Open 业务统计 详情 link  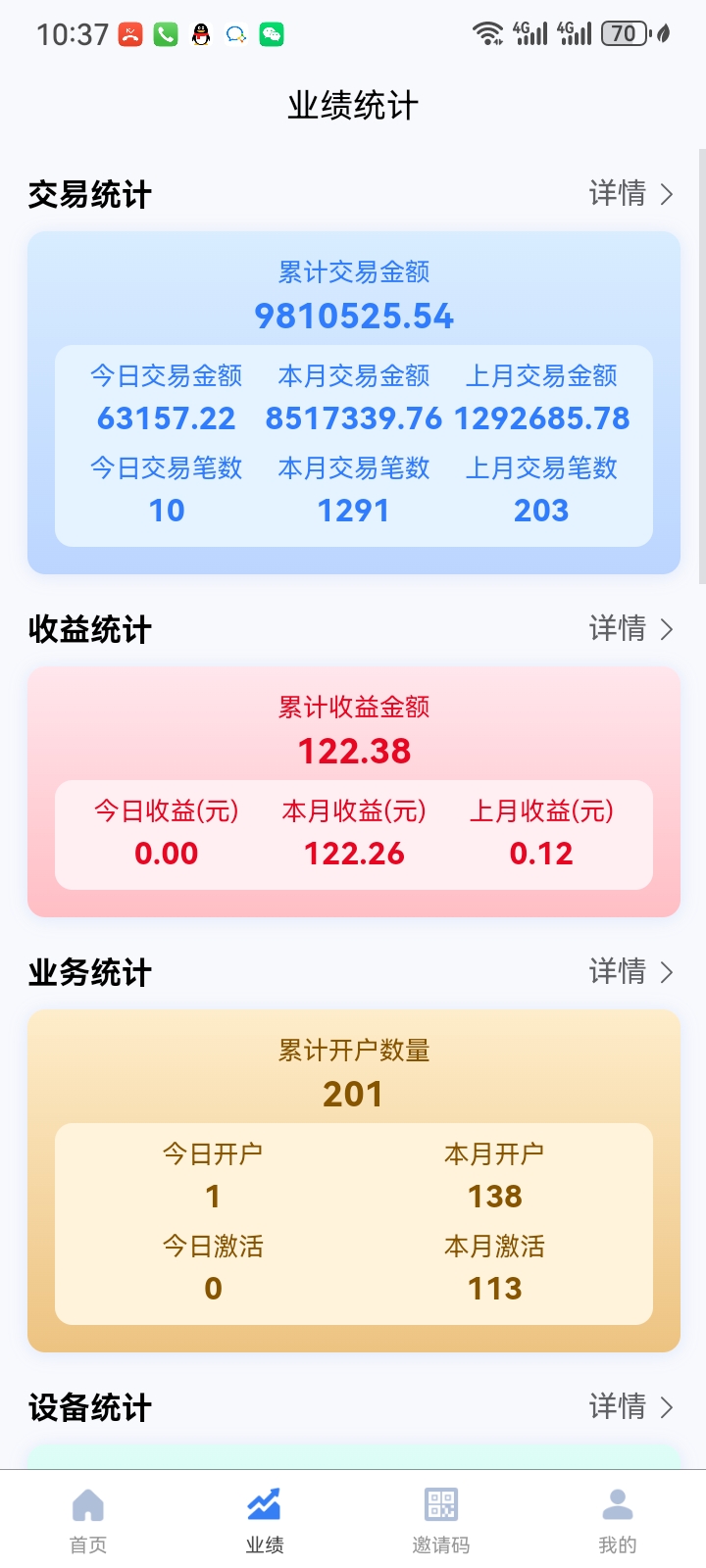(x=630, y=972)
